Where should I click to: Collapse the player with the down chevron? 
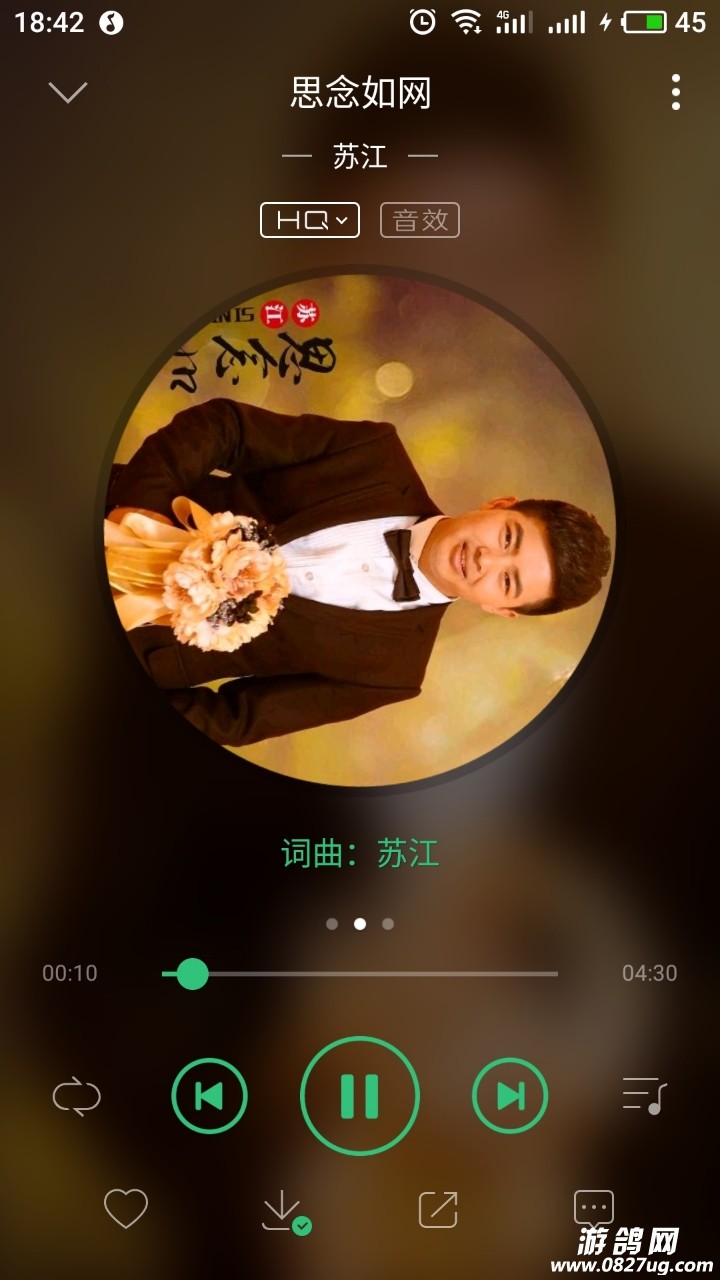point(68,93)
